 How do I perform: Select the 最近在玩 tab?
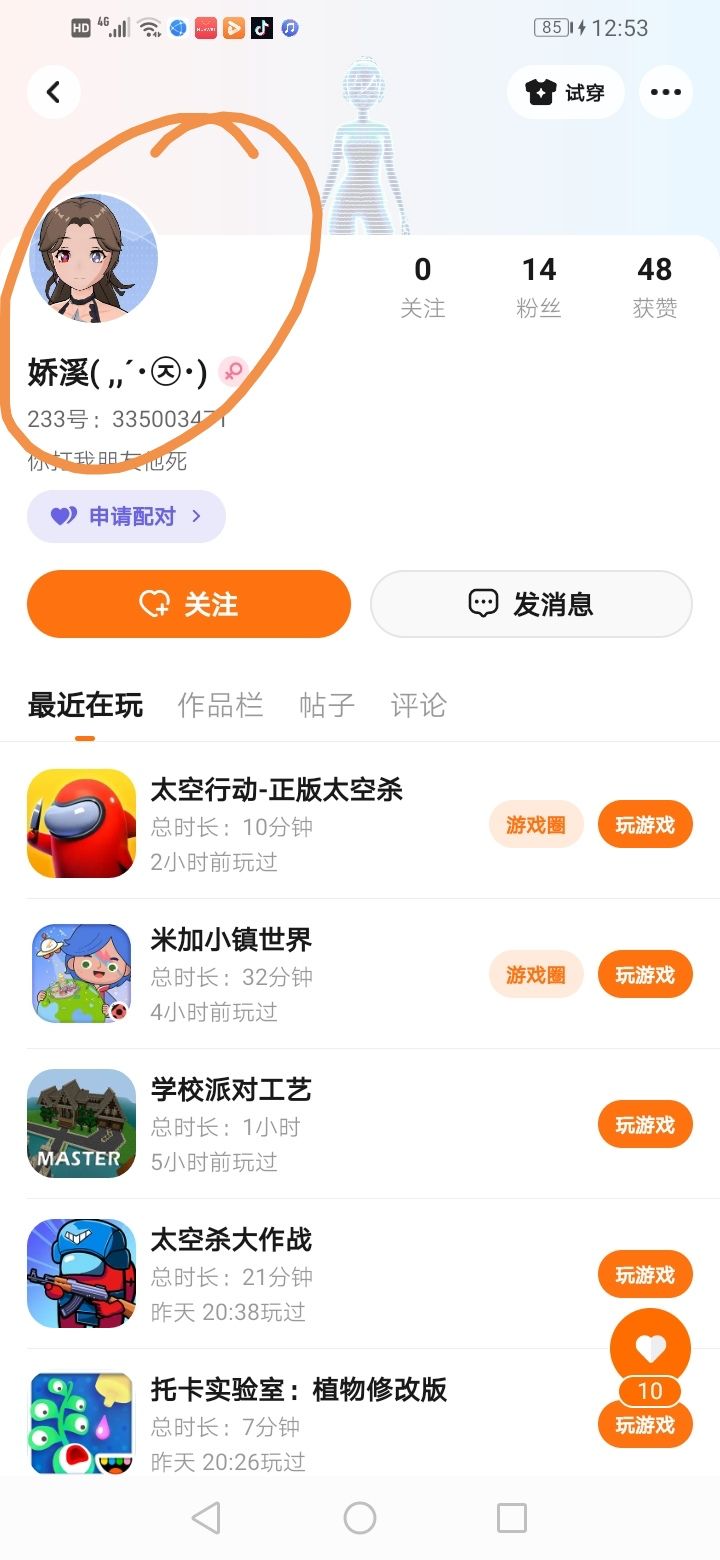coord(85,705)
